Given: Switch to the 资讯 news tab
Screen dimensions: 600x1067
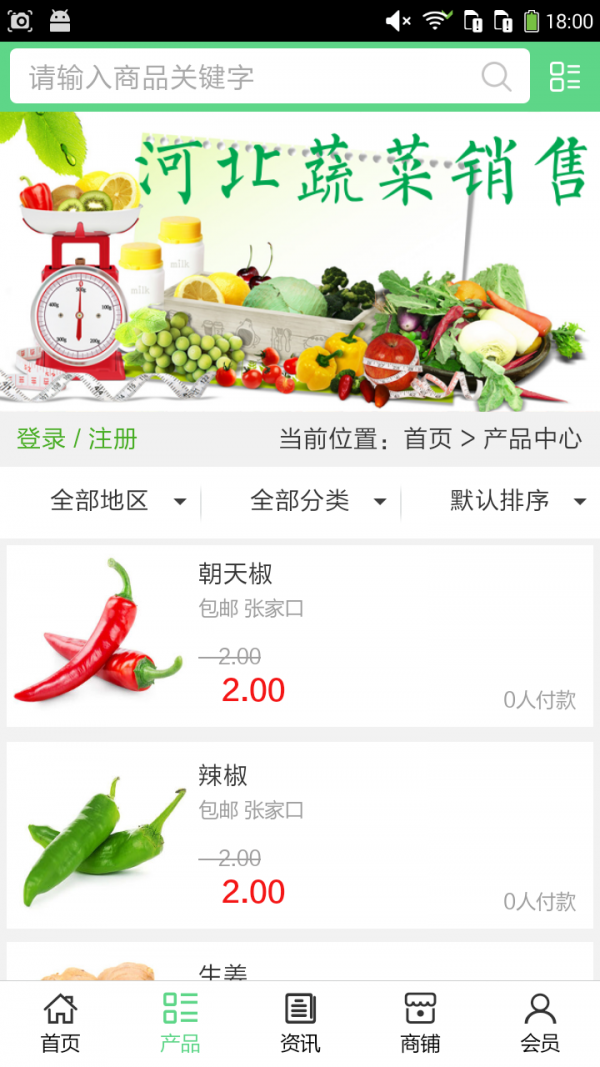Looking at the screenshot, I should tap(300, 1023).
